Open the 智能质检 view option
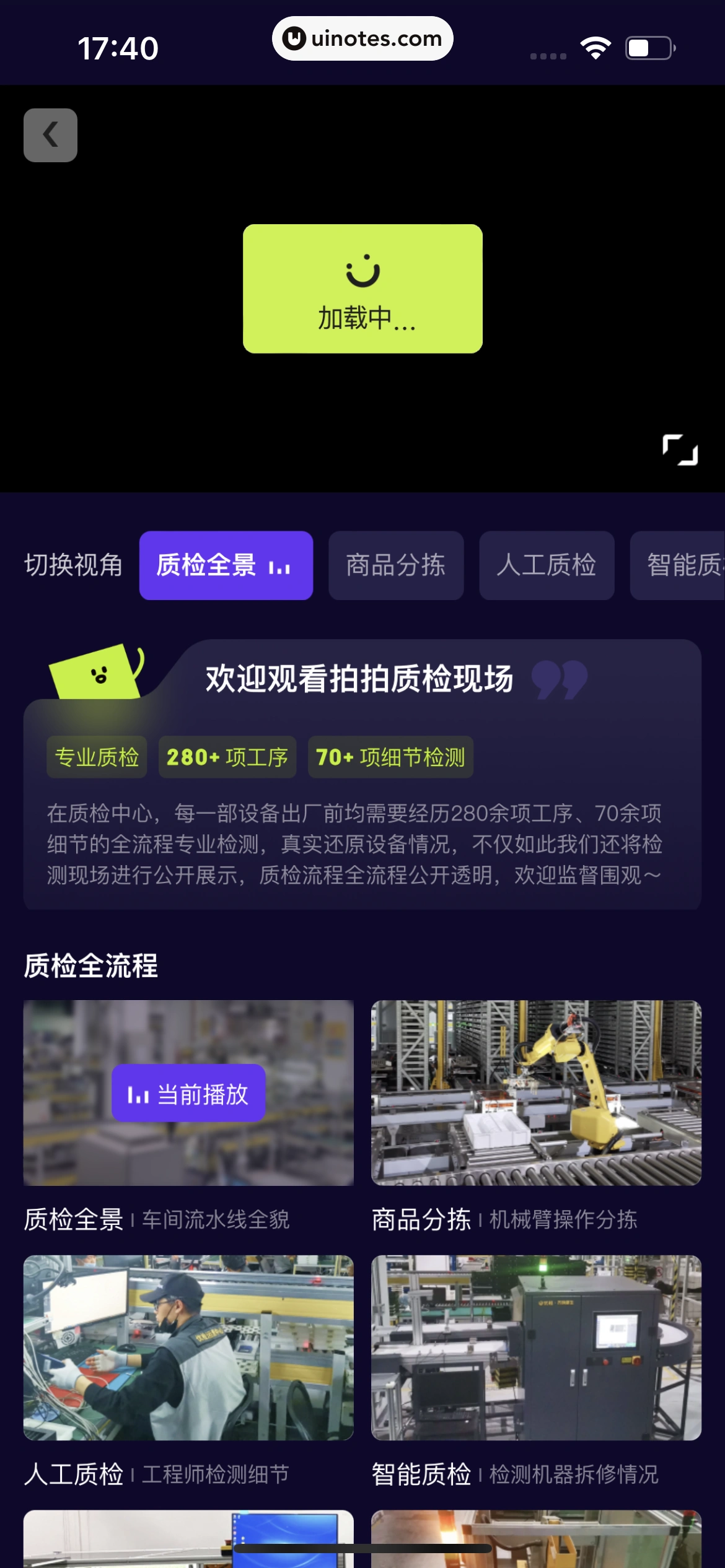Image resolution: width=725 pixels, height=1568 pixels. tap(685, 565)
